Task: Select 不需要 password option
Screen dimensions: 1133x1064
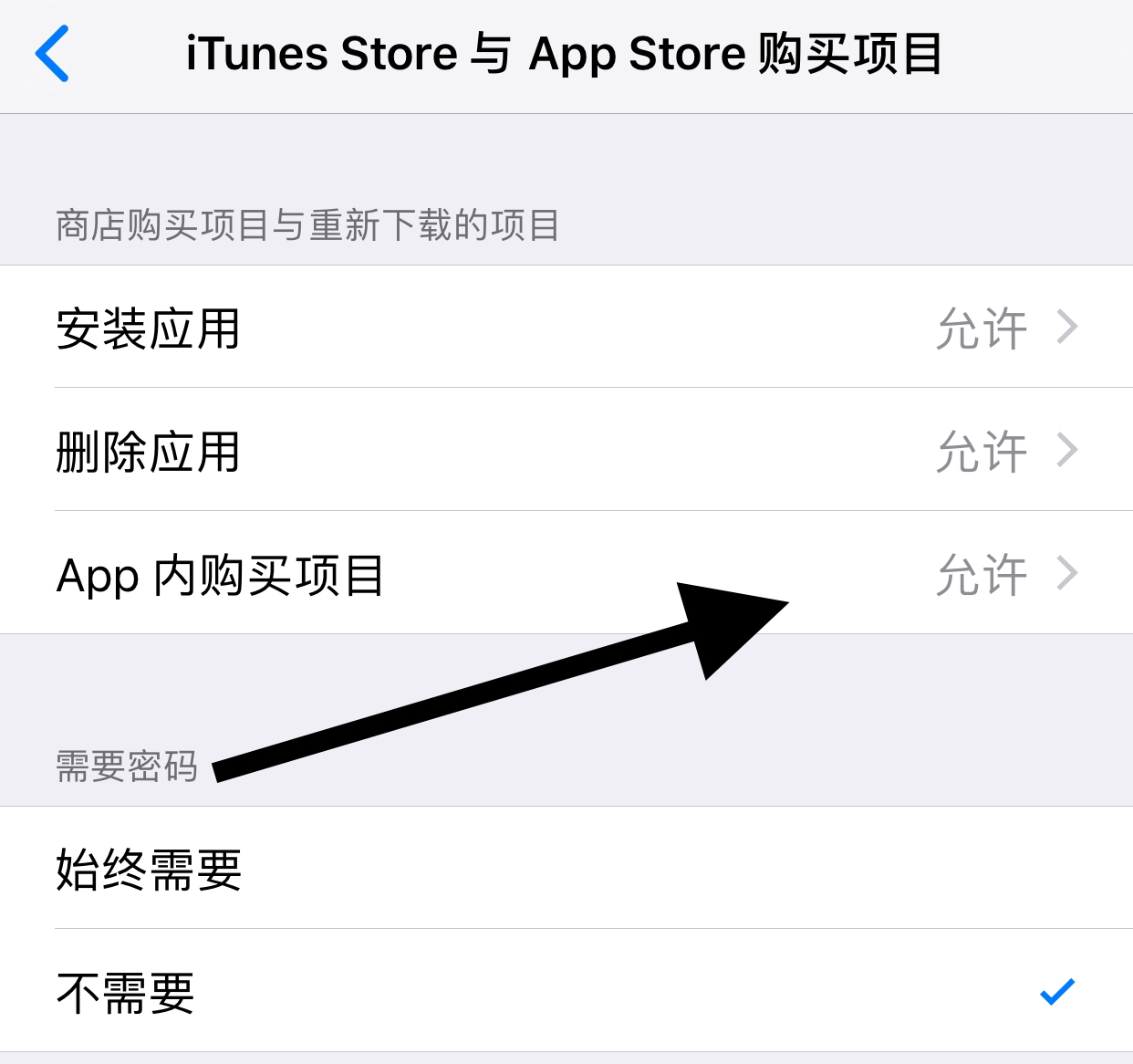Action: [566, 992]
